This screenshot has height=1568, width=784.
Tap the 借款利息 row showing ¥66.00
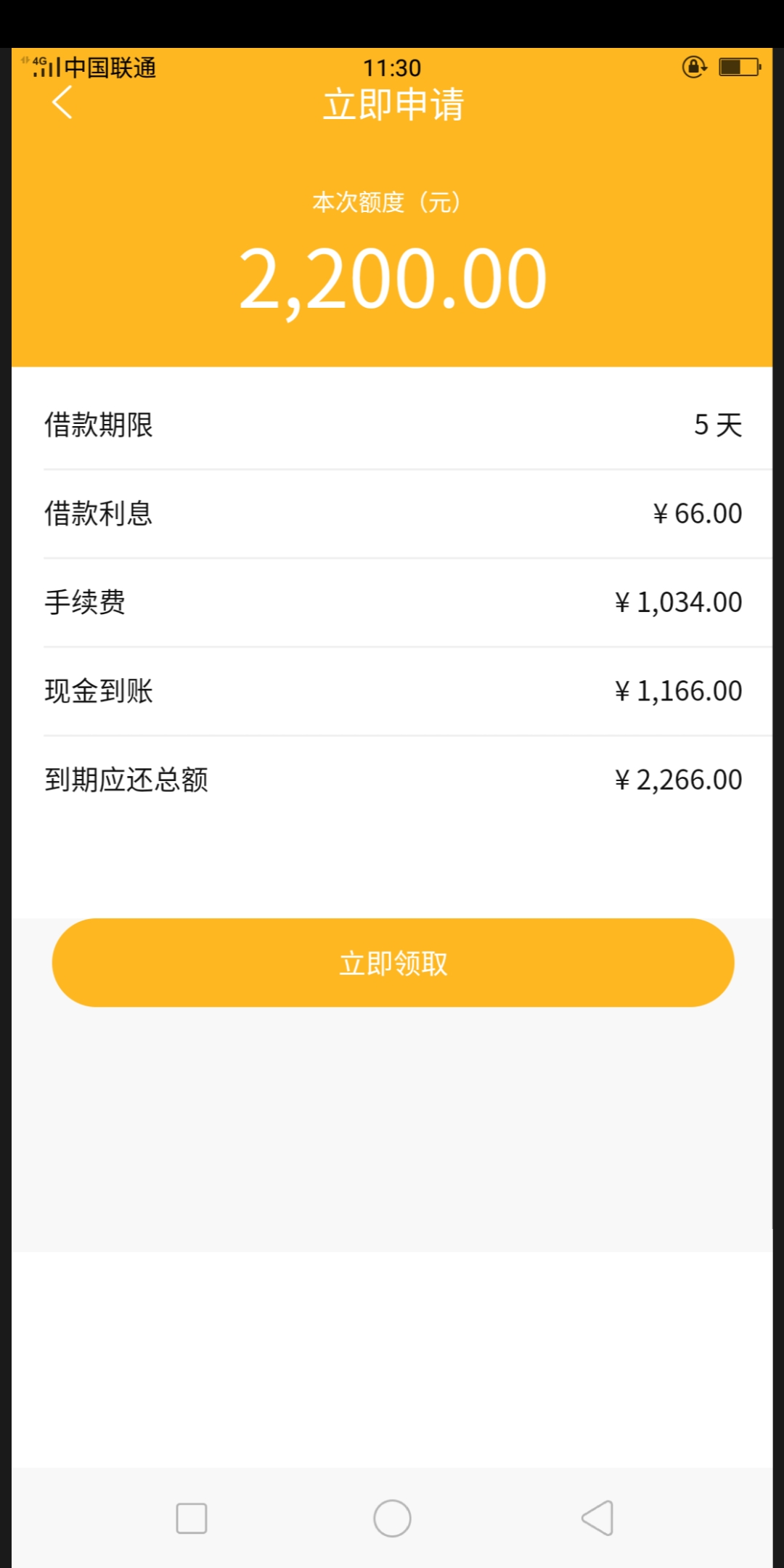tap(392, 513)
